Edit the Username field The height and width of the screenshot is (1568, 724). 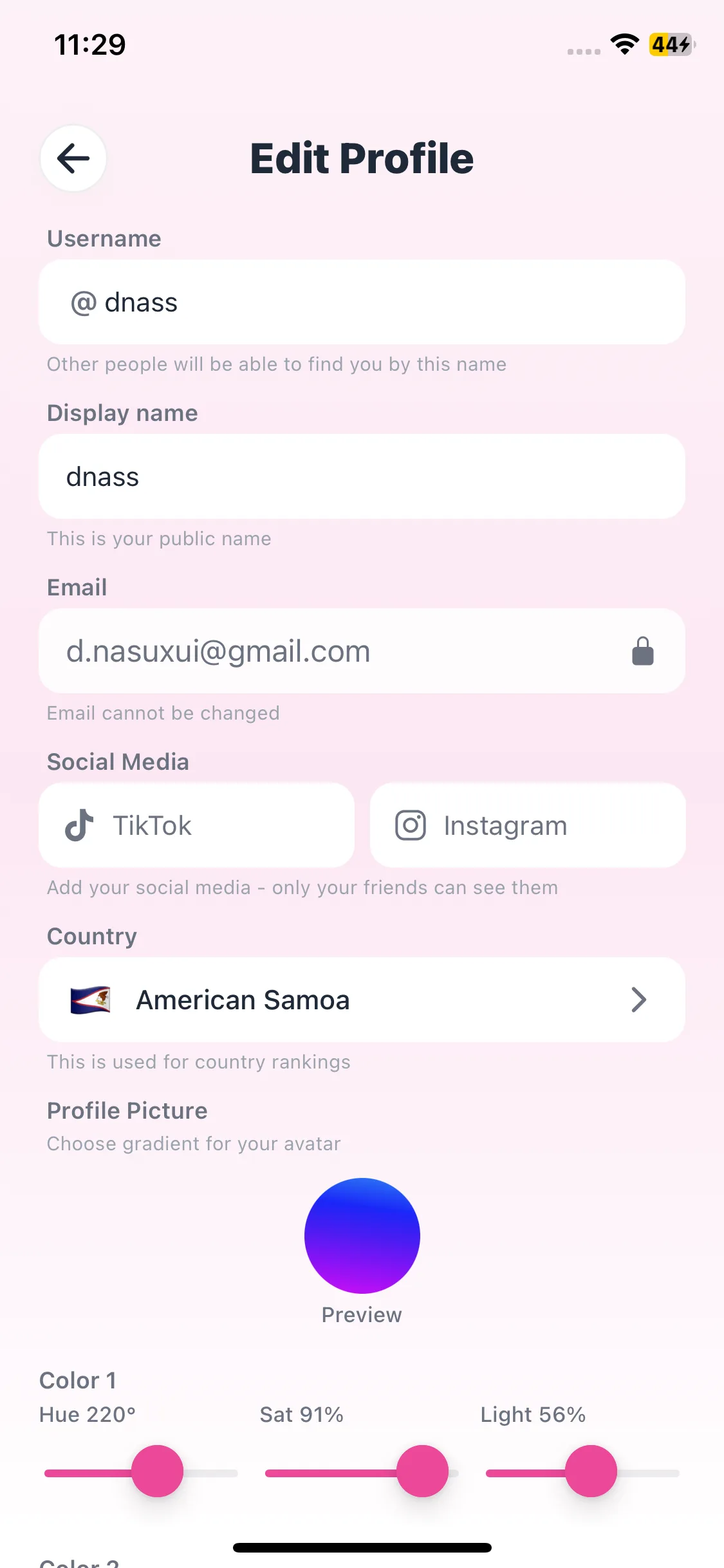[362, 303]
